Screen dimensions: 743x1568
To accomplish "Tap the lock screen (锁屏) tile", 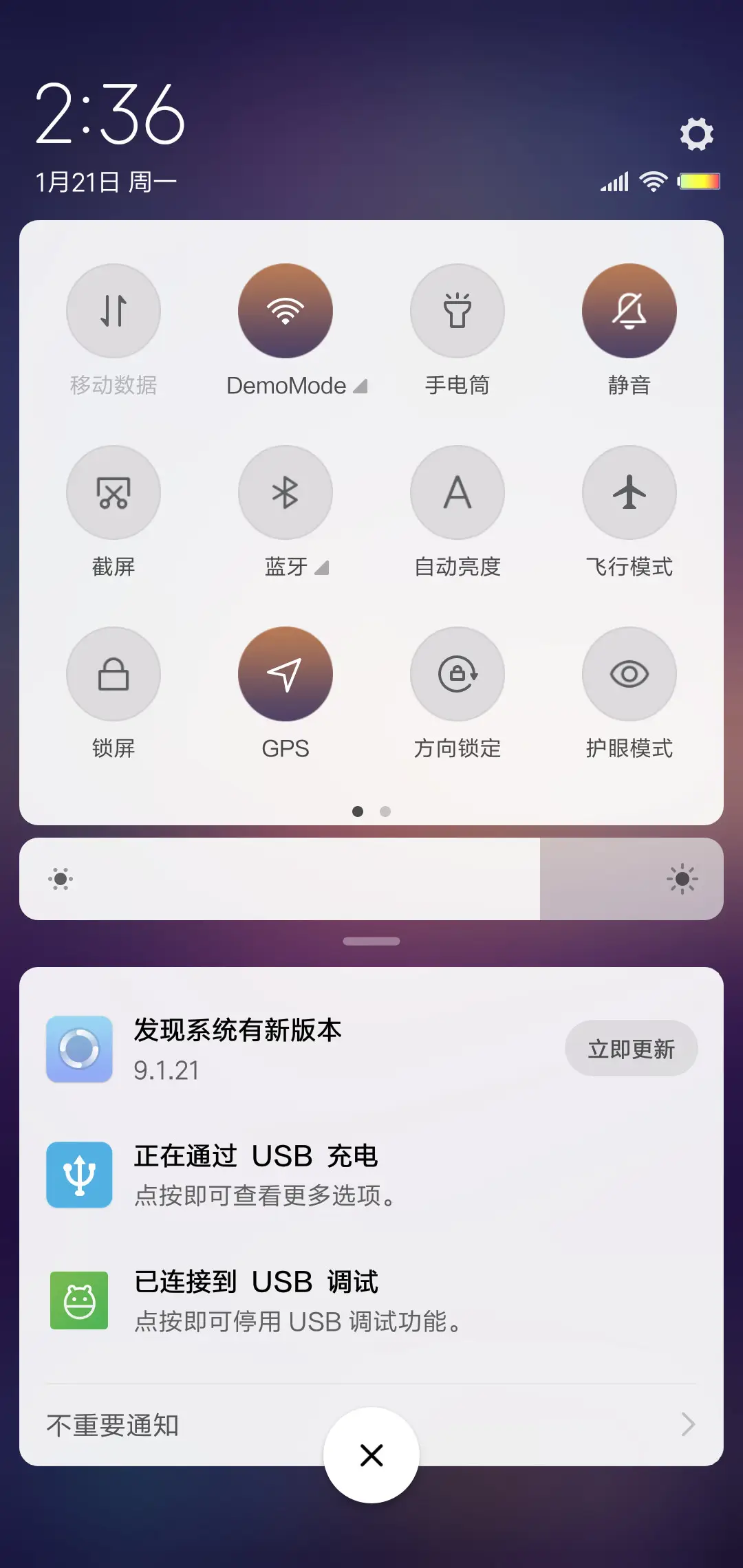I will pos(114,674).
